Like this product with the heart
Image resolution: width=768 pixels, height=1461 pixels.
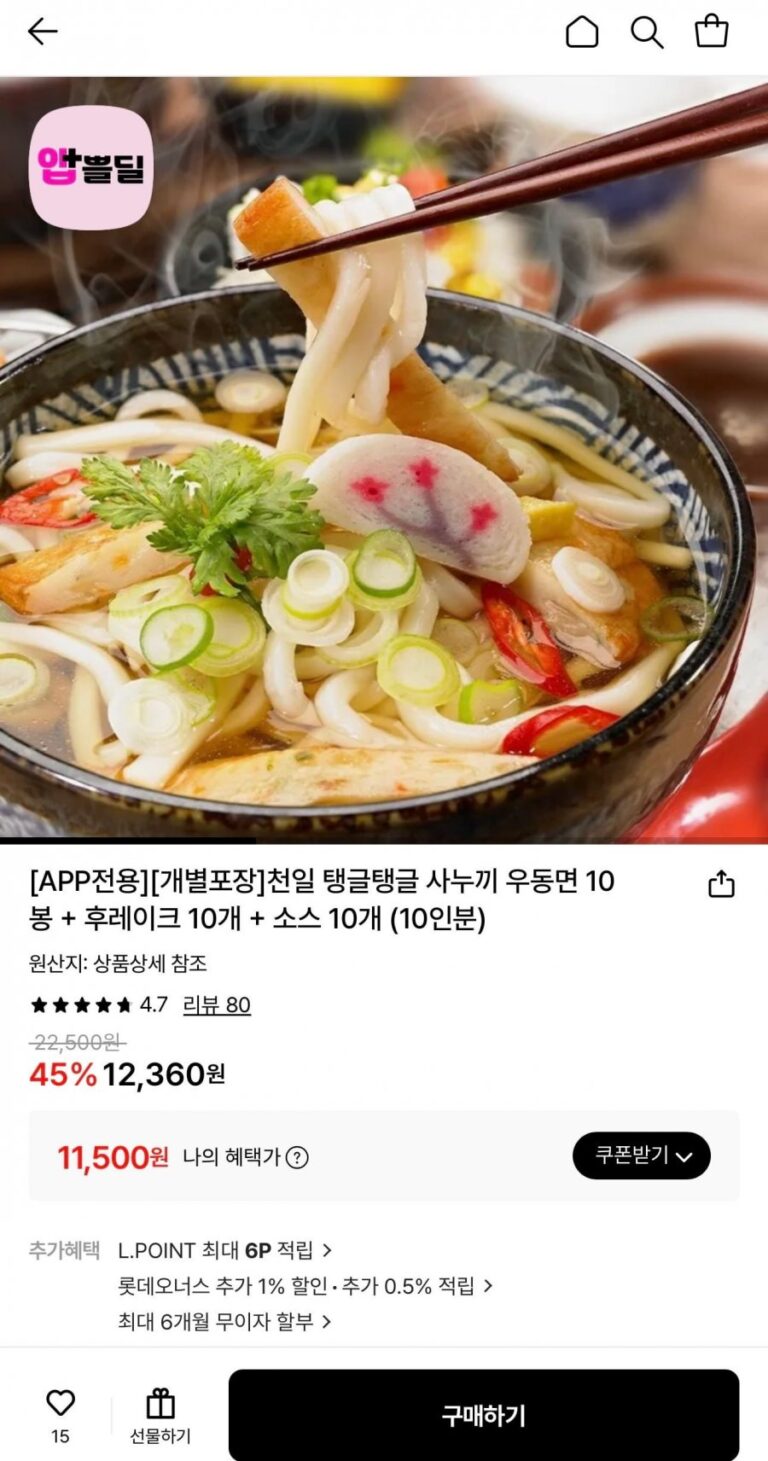coord(60,1404)
